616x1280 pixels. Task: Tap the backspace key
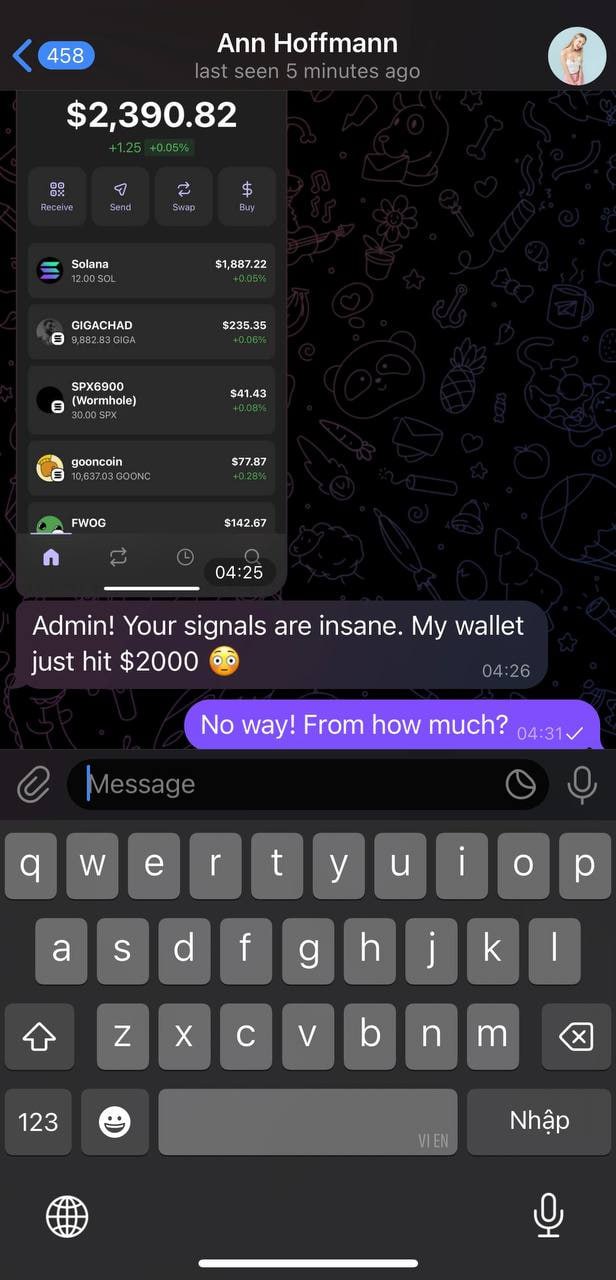click(x=575, y=1038)
